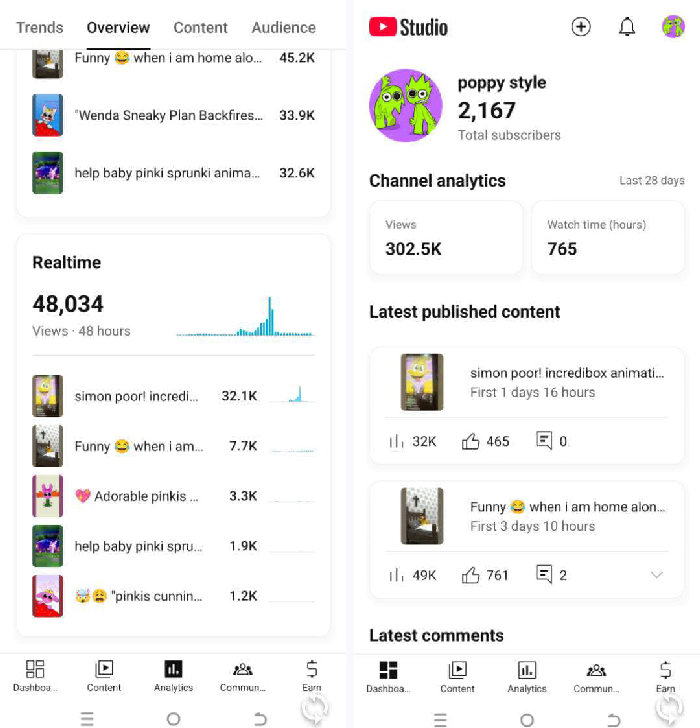The height and width of the screenshot is (728, 700).
Task: Open 'Wenda Sneaky Plan Backfires' video row
Action: pos(170,115)
